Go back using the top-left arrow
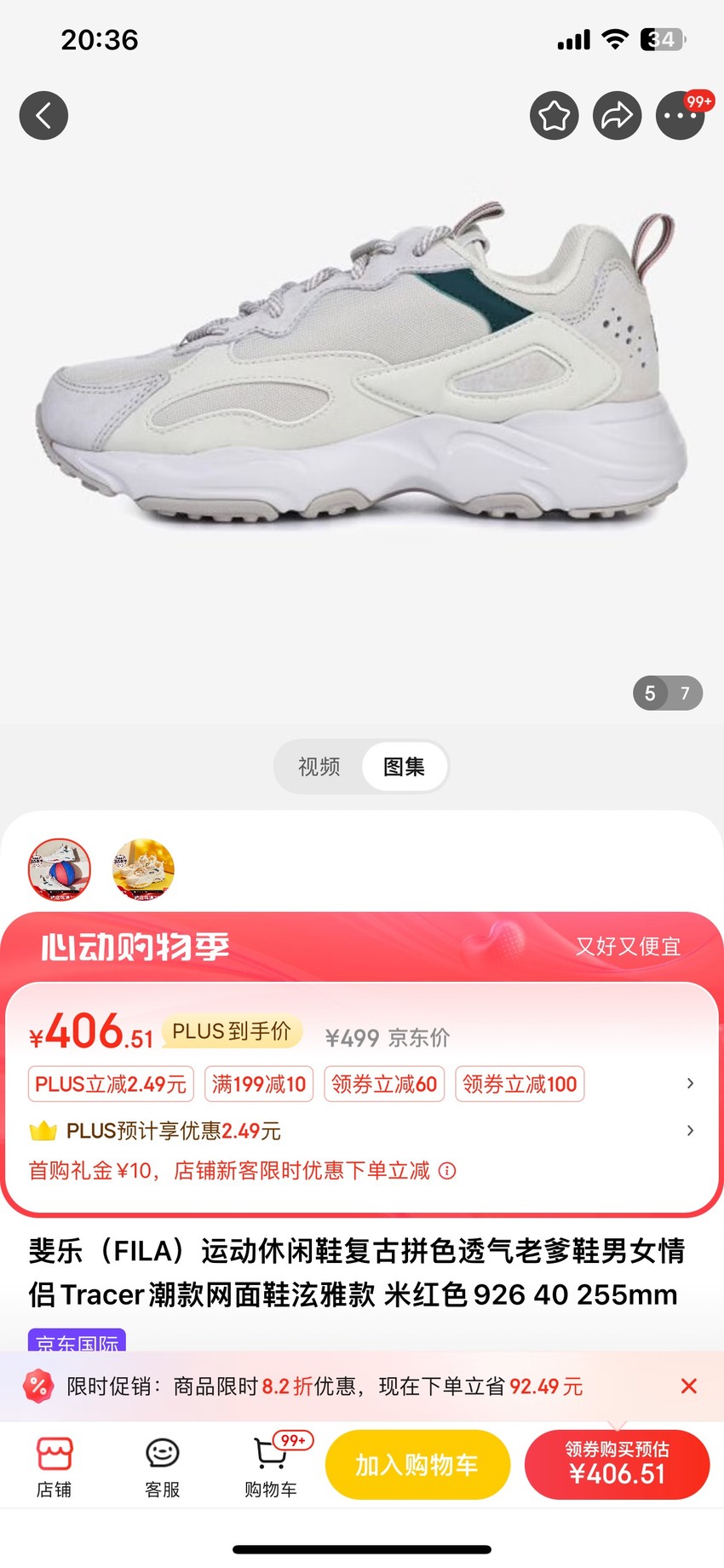This screenshot has height=1568, width=724. tap(43, 115)
